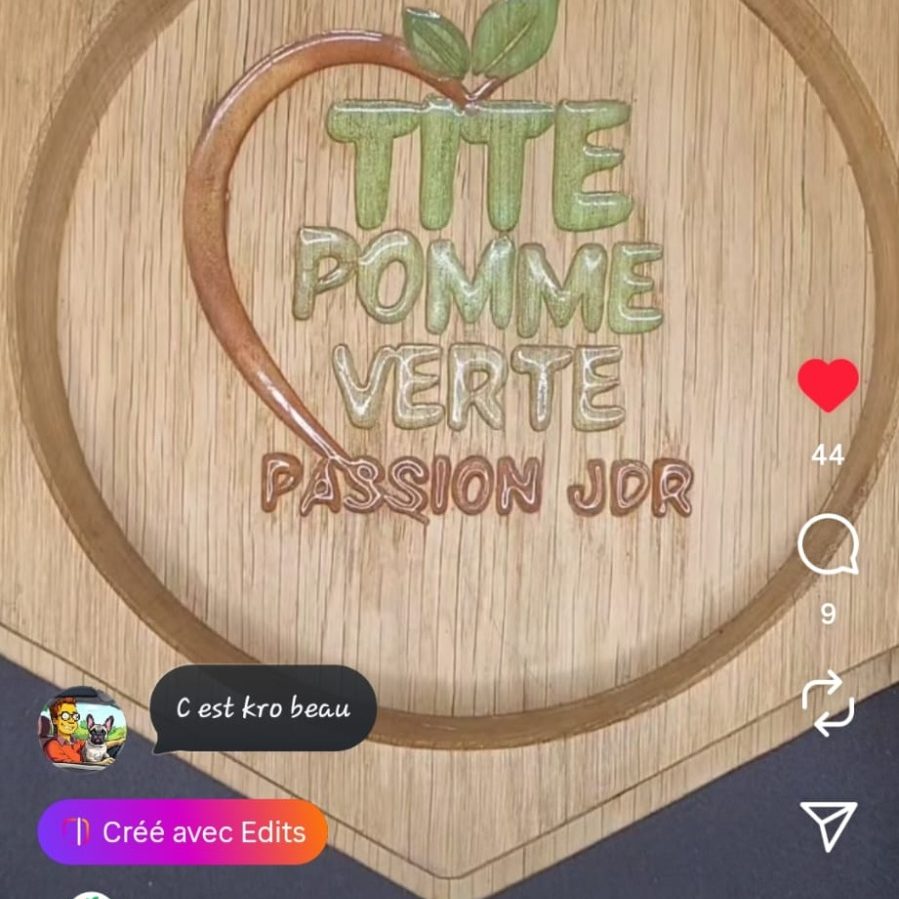Repost this reel
899x899 pixels.
(x=828, y=703)
